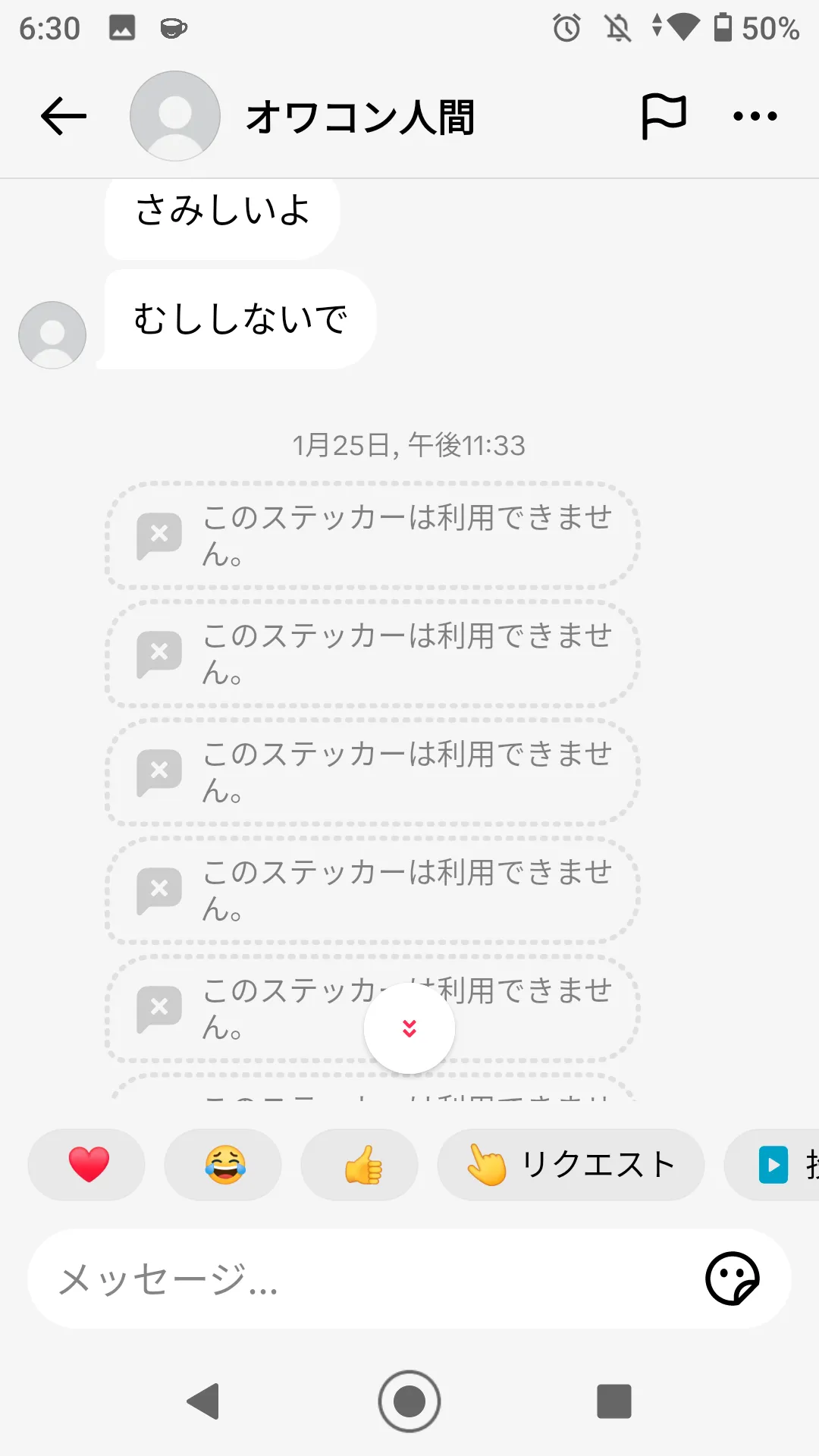819x1456 pixels.
Task: Tap sender avatar beside むししないで
Action: 52,335
